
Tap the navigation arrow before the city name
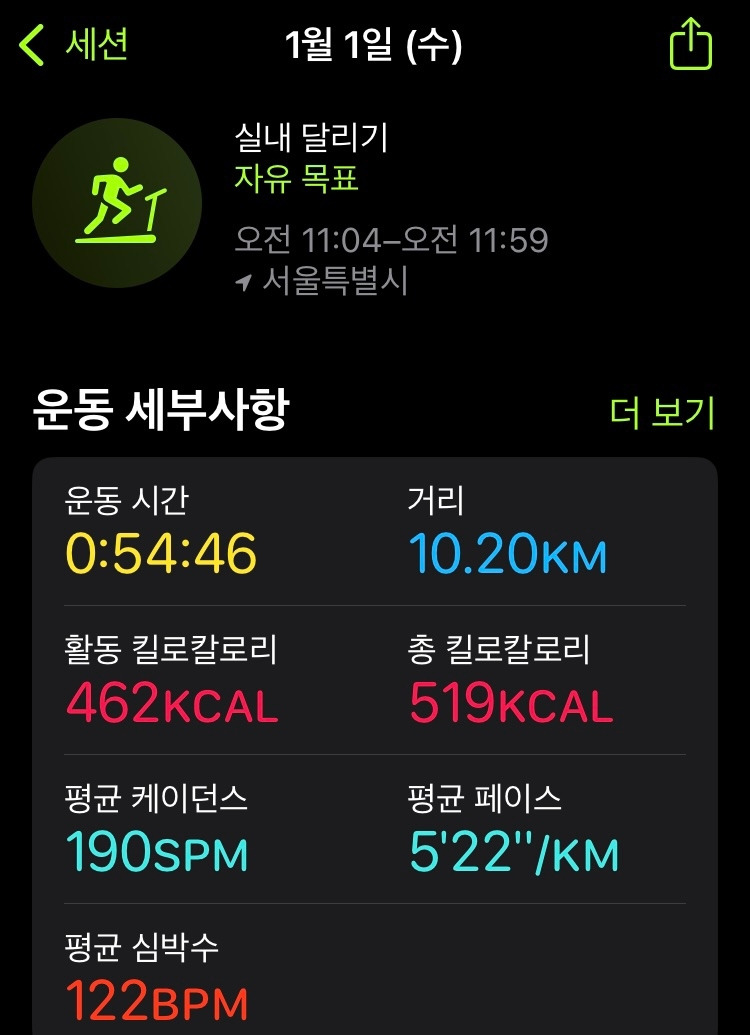click(243, 282)
